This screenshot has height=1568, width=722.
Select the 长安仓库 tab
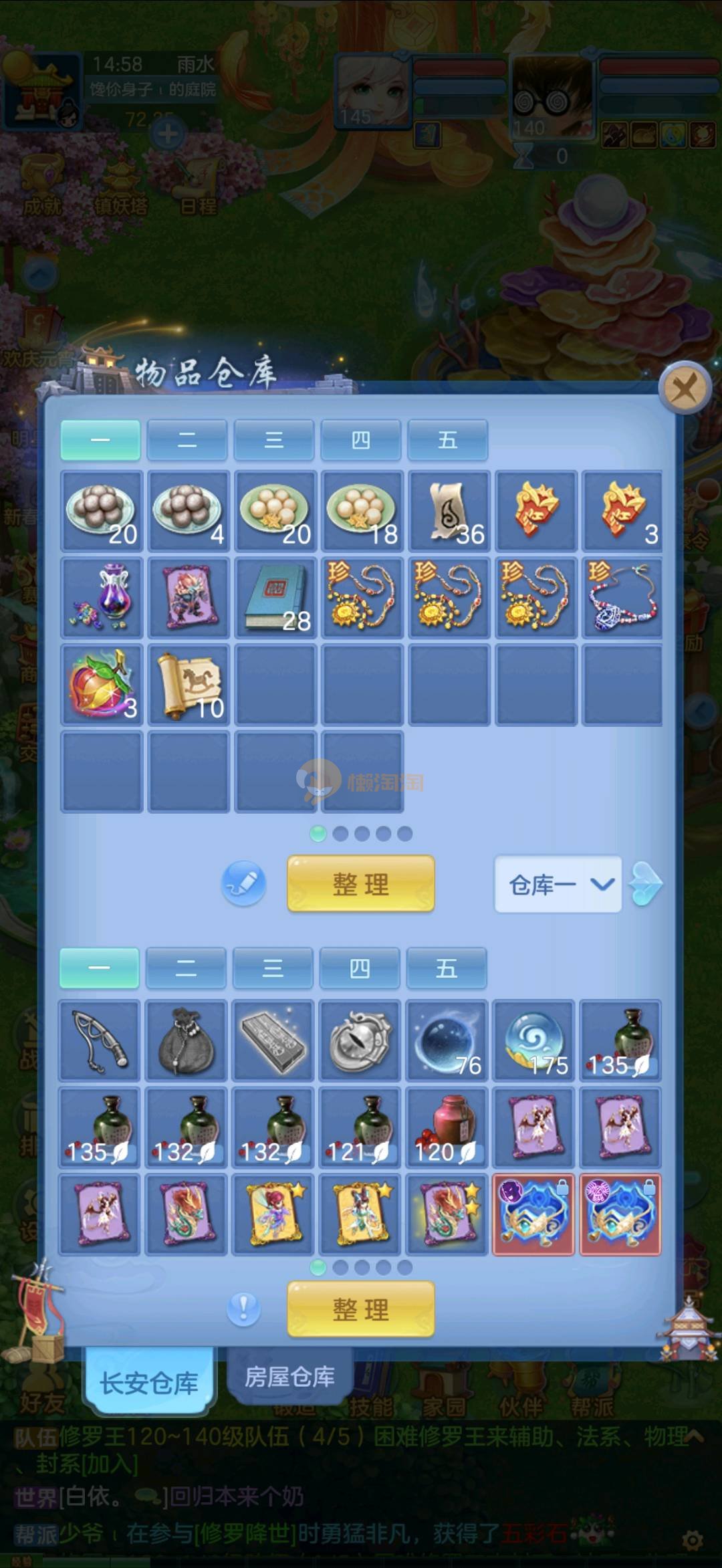(x=148, y=1382)
